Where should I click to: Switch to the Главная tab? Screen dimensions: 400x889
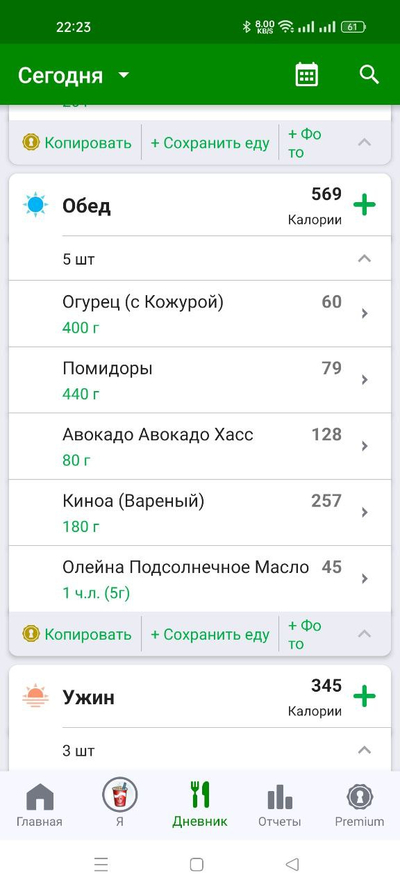click(39, 805)
